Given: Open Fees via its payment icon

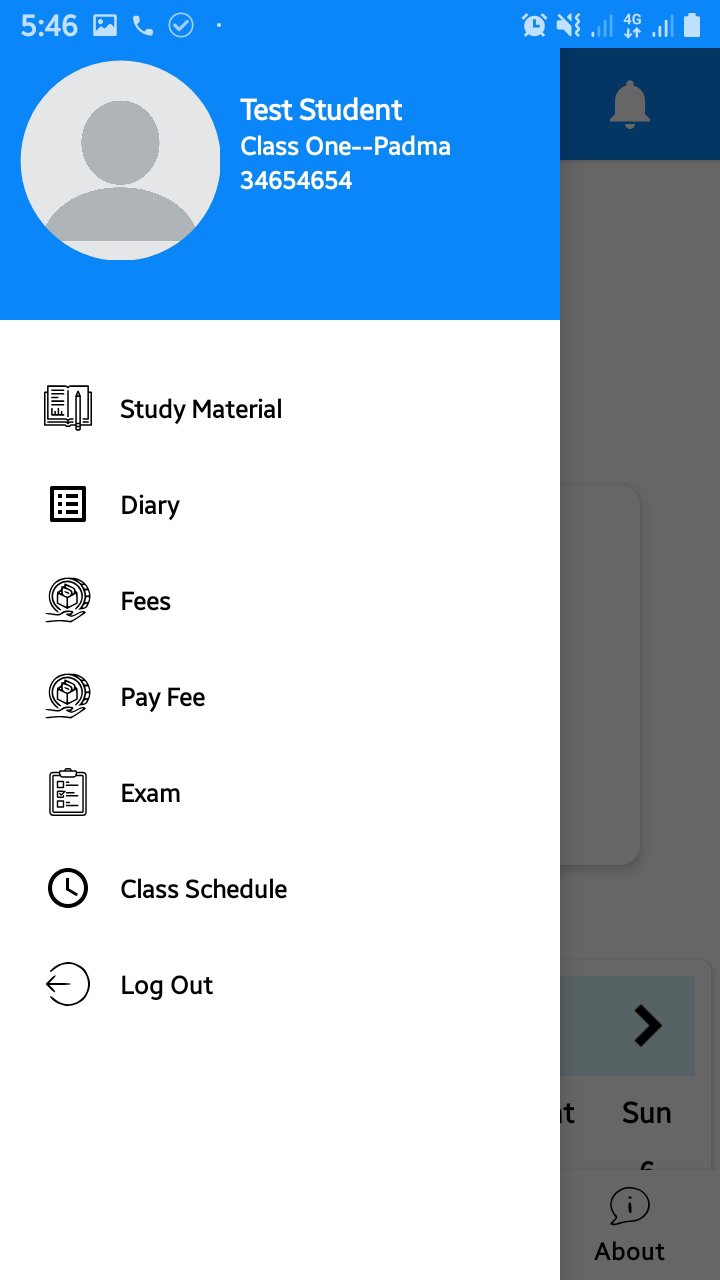Looking at the screenshot, I should 67,600.
